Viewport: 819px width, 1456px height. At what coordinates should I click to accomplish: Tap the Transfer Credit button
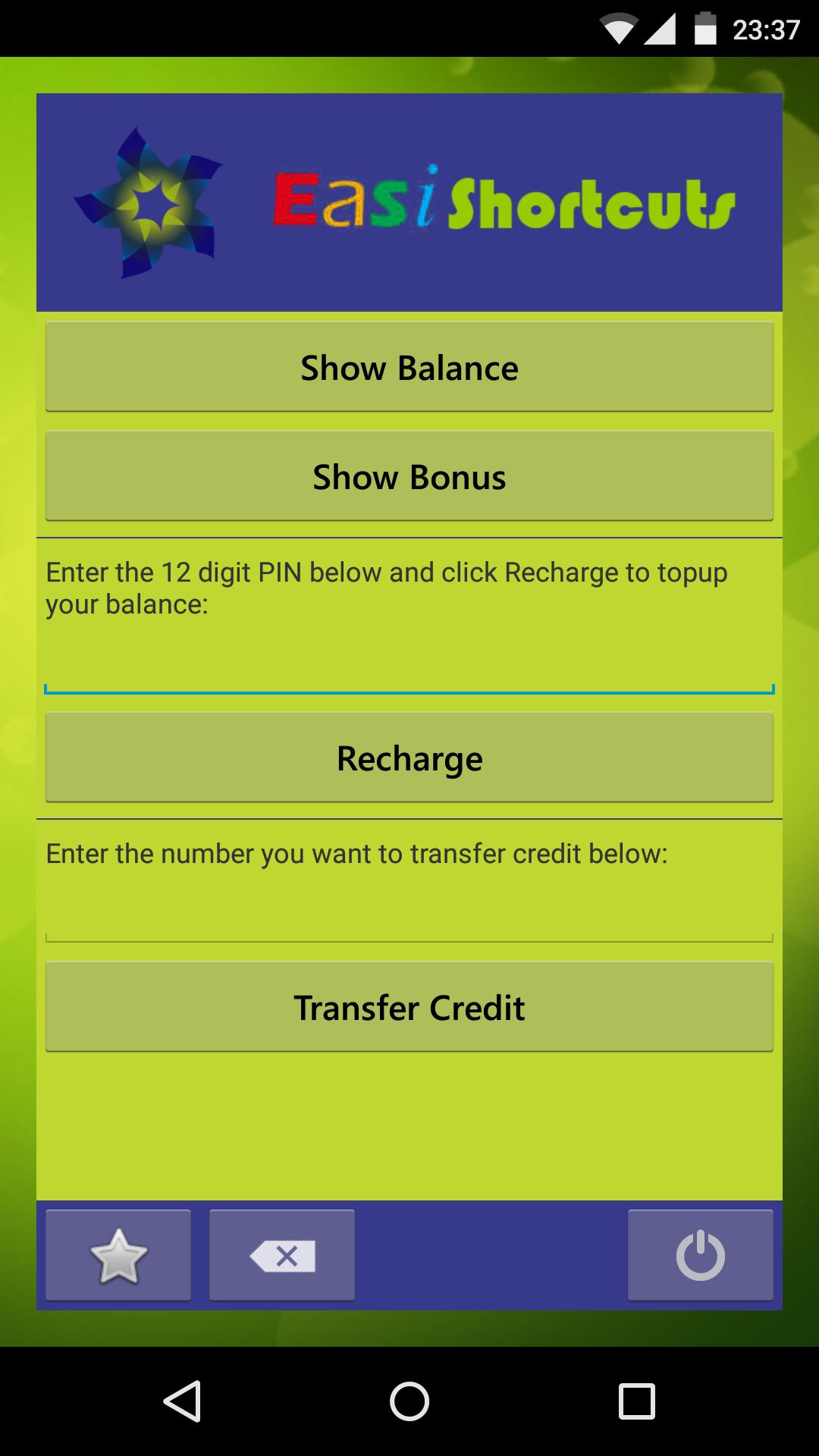pos(409,1006)
